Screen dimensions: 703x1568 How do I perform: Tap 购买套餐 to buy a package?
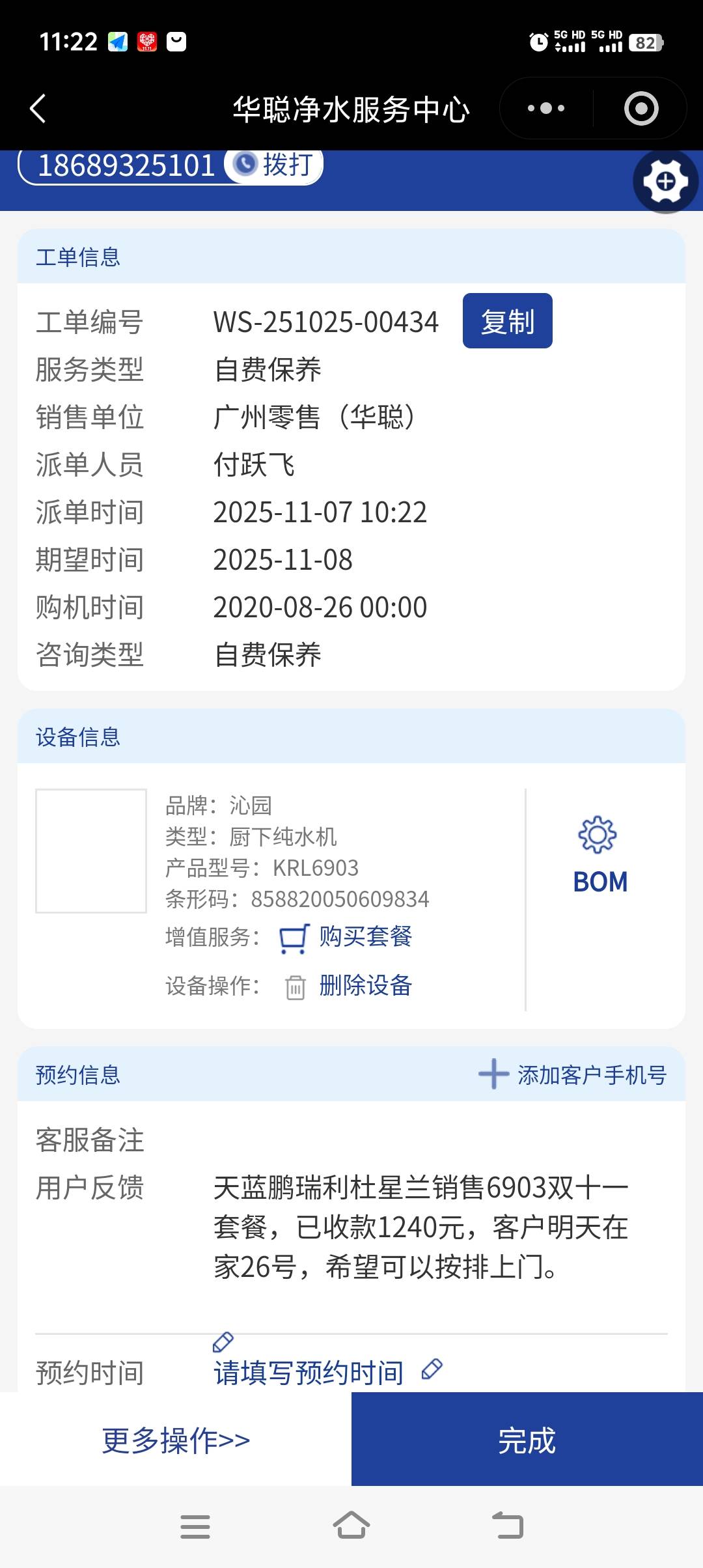coord(365,937)
